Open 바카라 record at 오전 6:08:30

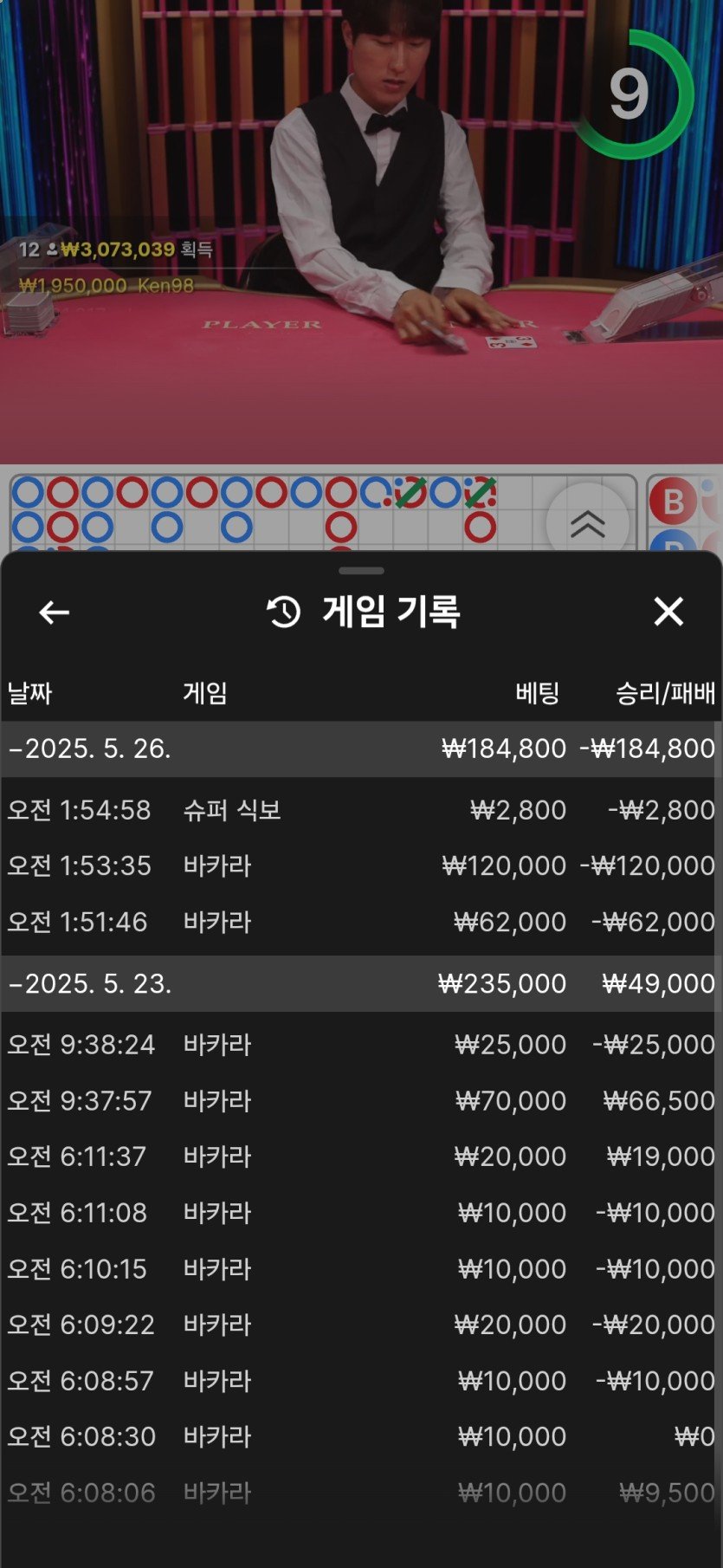[x=361, y=1436]
